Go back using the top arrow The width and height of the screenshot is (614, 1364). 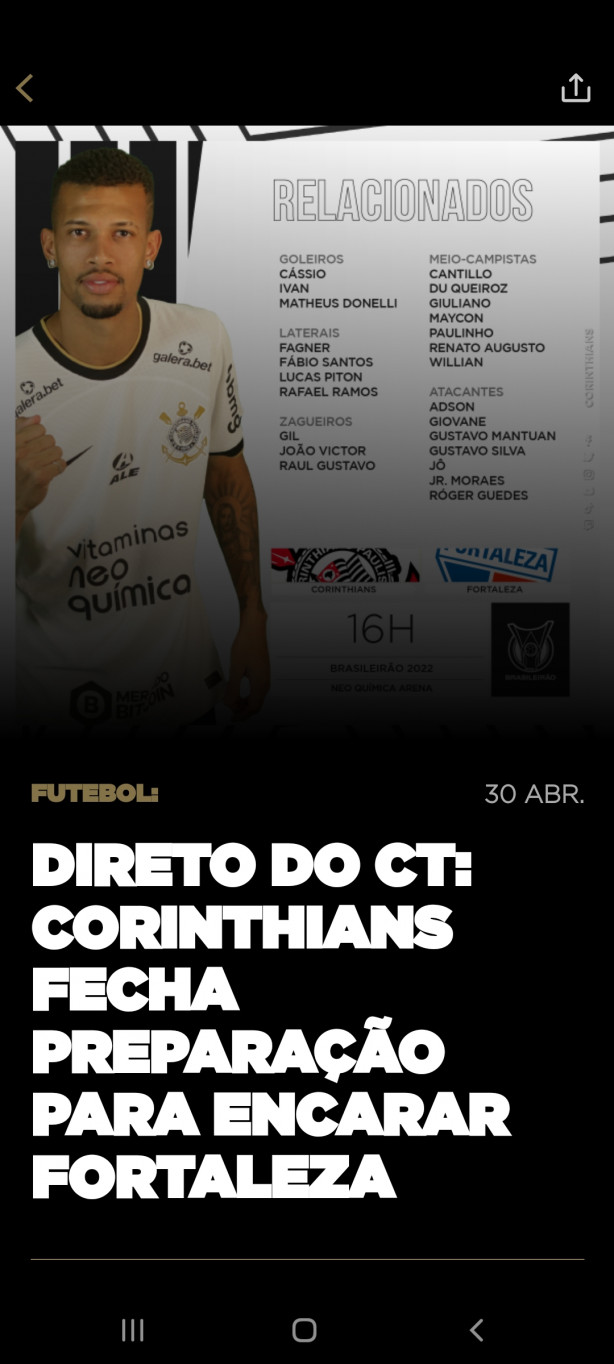[25, 88]
